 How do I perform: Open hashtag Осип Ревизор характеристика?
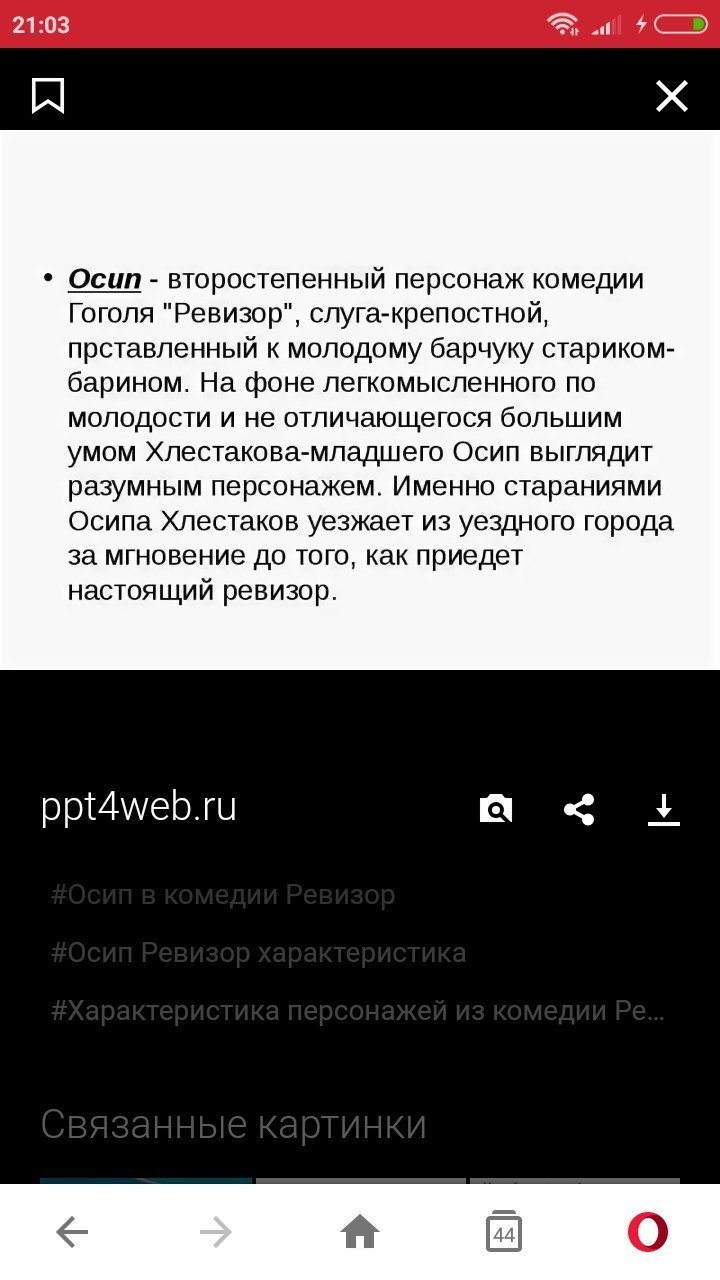coord(258,952)
